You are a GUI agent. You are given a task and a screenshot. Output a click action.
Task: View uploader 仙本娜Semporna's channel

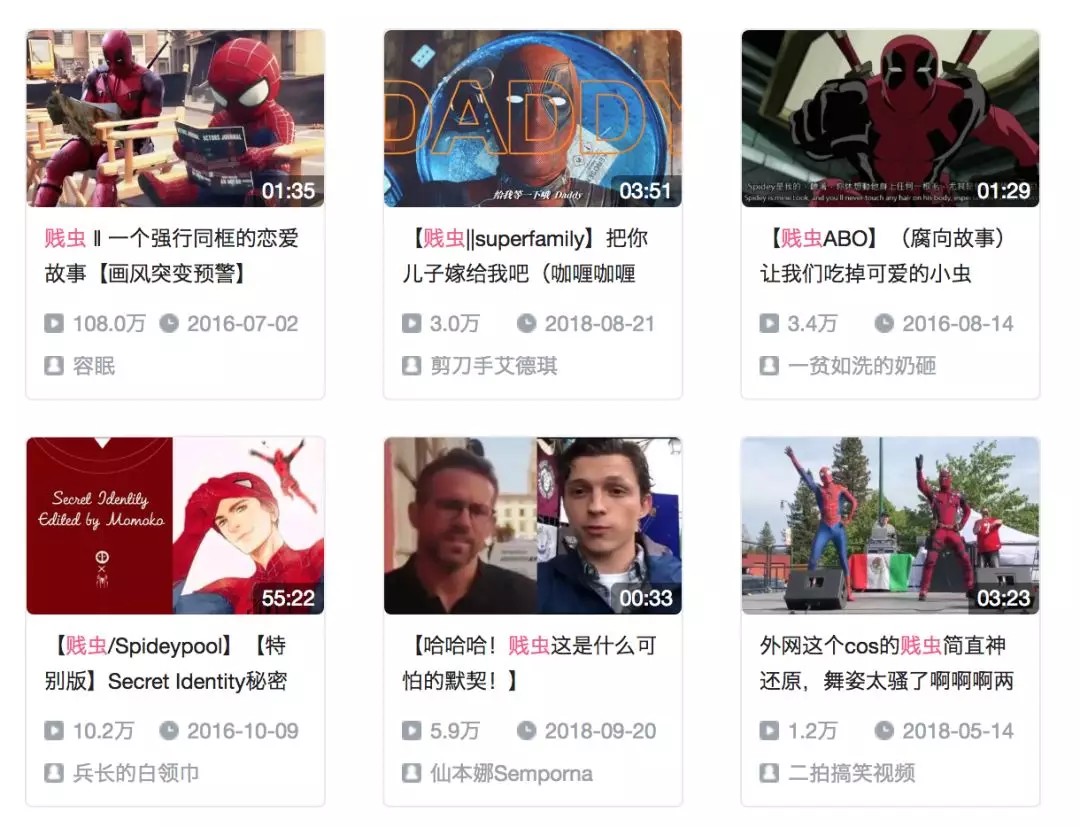point(510,773)
